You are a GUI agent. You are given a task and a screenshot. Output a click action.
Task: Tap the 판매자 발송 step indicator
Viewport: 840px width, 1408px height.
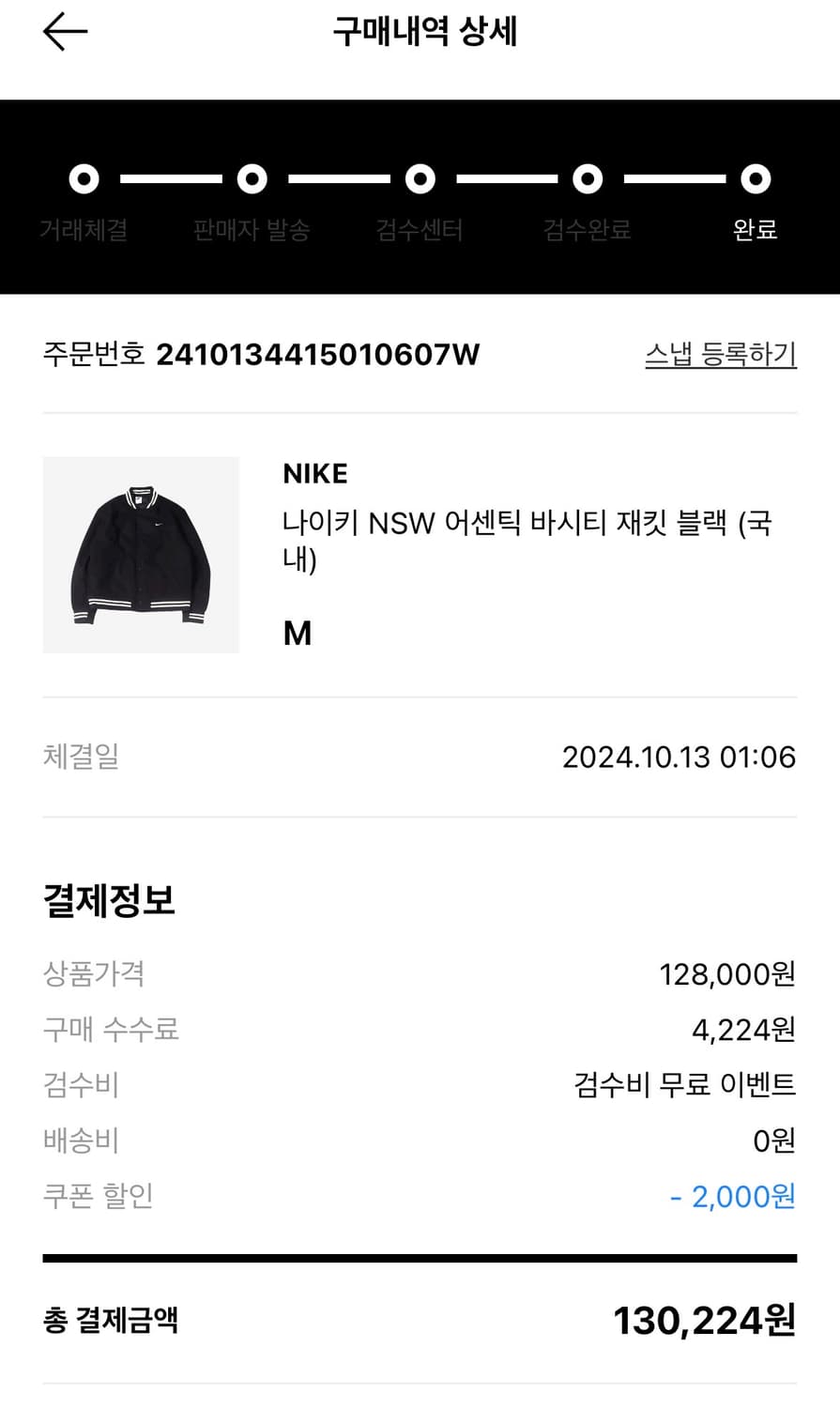pos(251,178)
